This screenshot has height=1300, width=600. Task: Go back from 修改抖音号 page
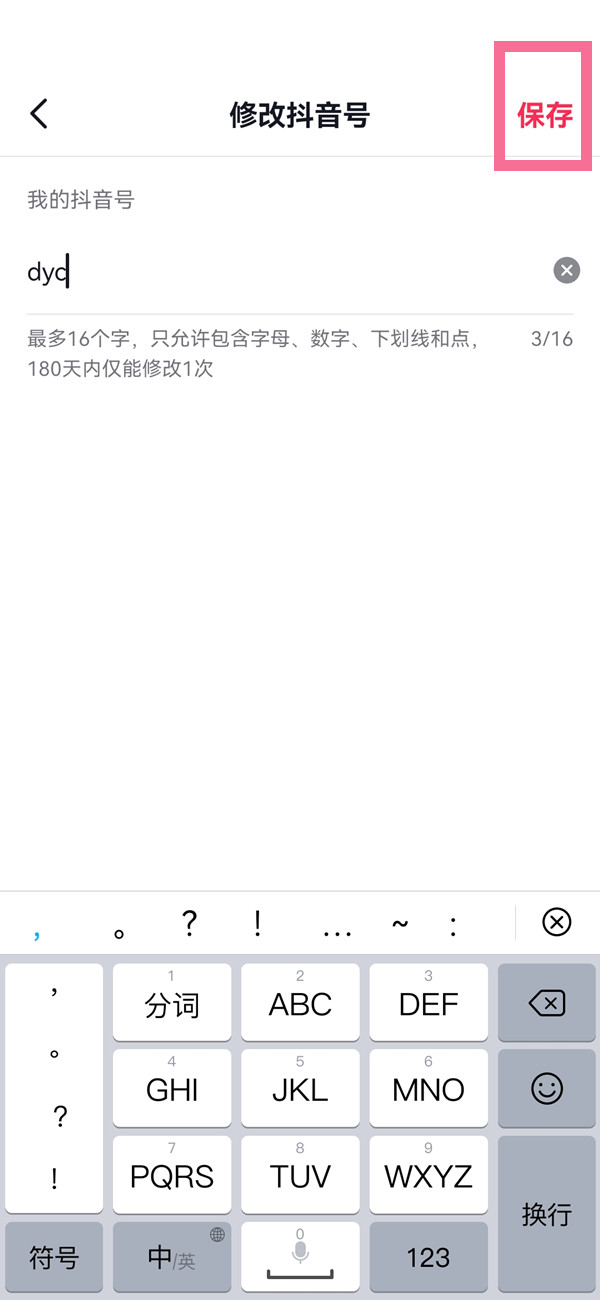[x=39, y=114]
